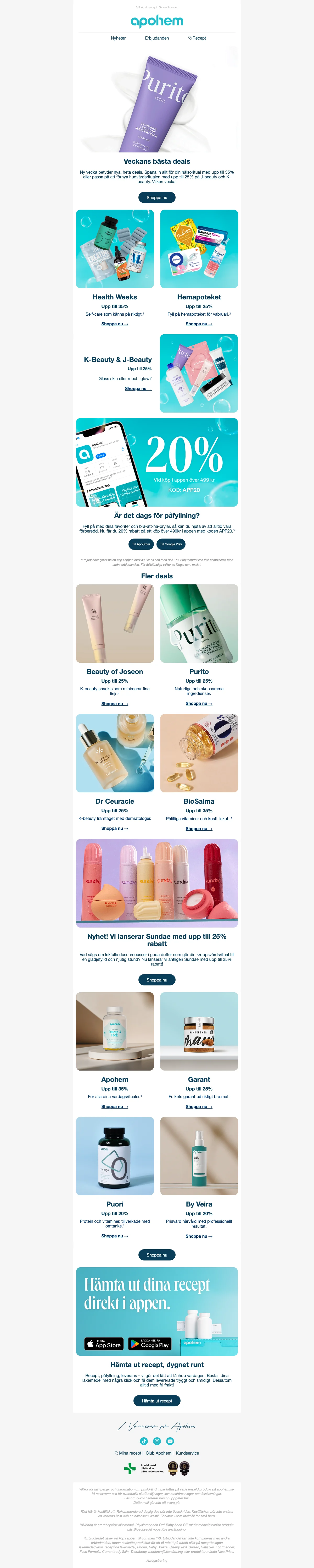Tap the Till AppStore button
The width and height of the screenshot is (314, 1568).
[x=141, y=544]
